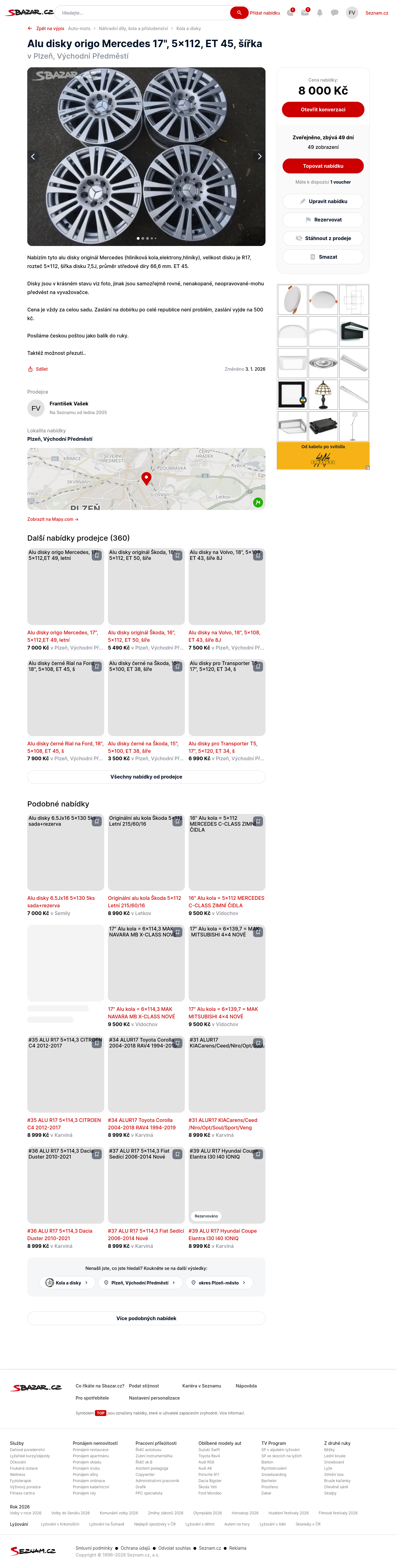The image size is (397, 1568).
Task: Show next photo in the gallery
Action: pyautogui.click(x=259, y=156)
